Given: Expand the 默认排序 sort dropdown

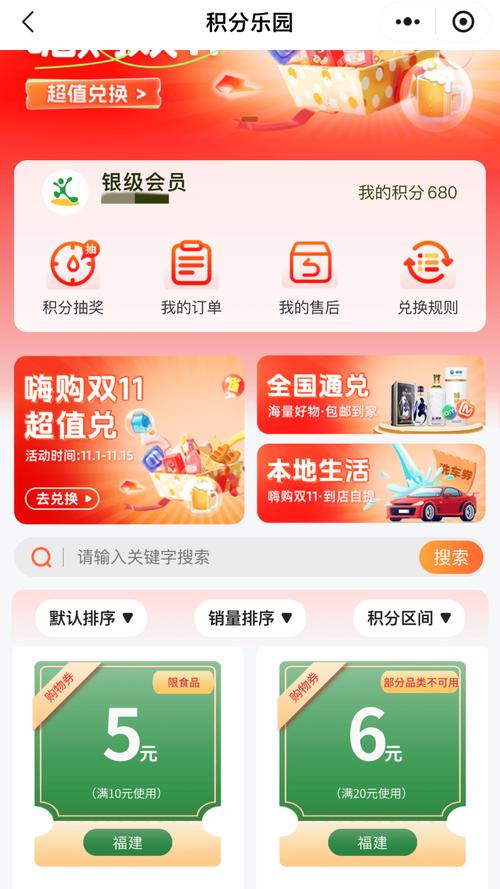Looking at the screenshot, I should (x=91, y=618).
